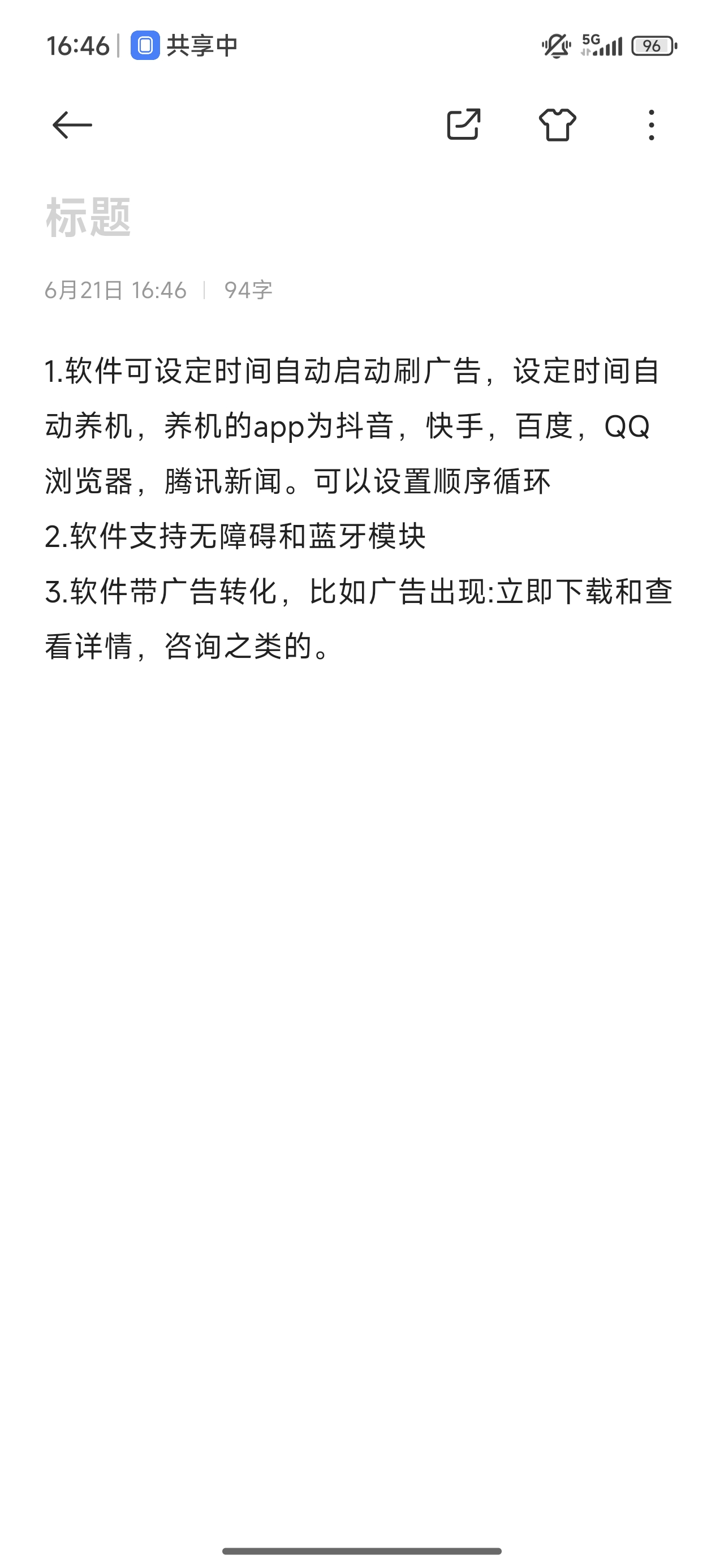Screen dimensions: 724x1568
Task: Share this note
Action: tap(464, 125)
